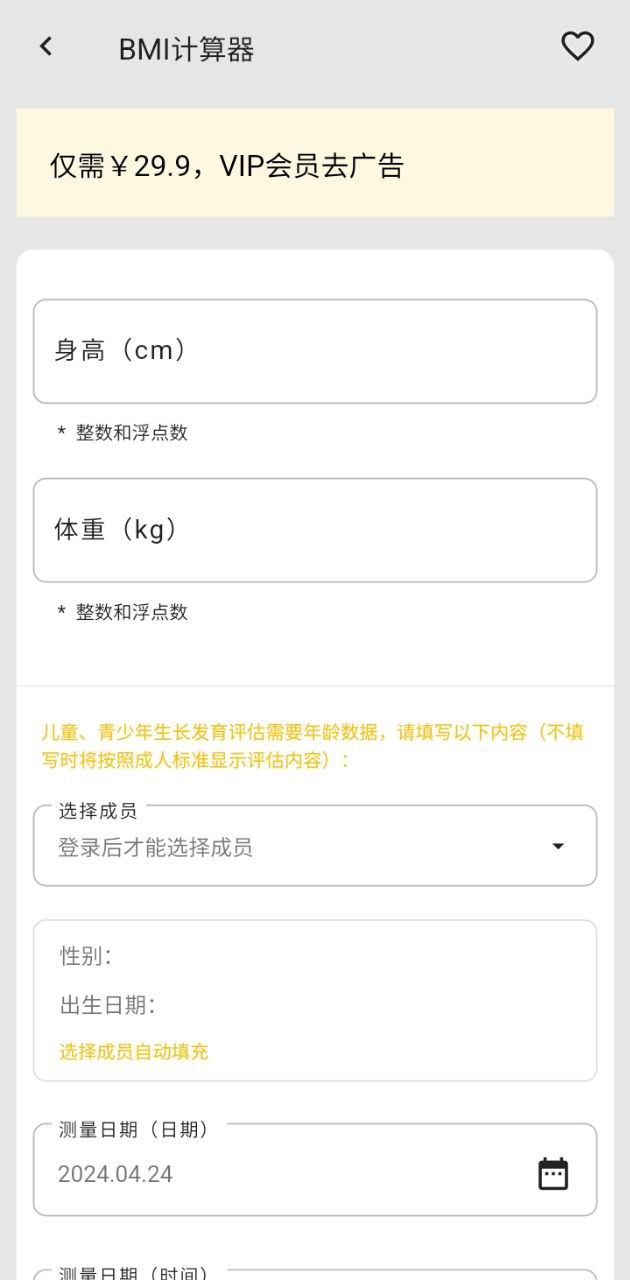Focus the 身高（cm）input field
This screenshot has width=630, height=1280.
coord(315,351)
